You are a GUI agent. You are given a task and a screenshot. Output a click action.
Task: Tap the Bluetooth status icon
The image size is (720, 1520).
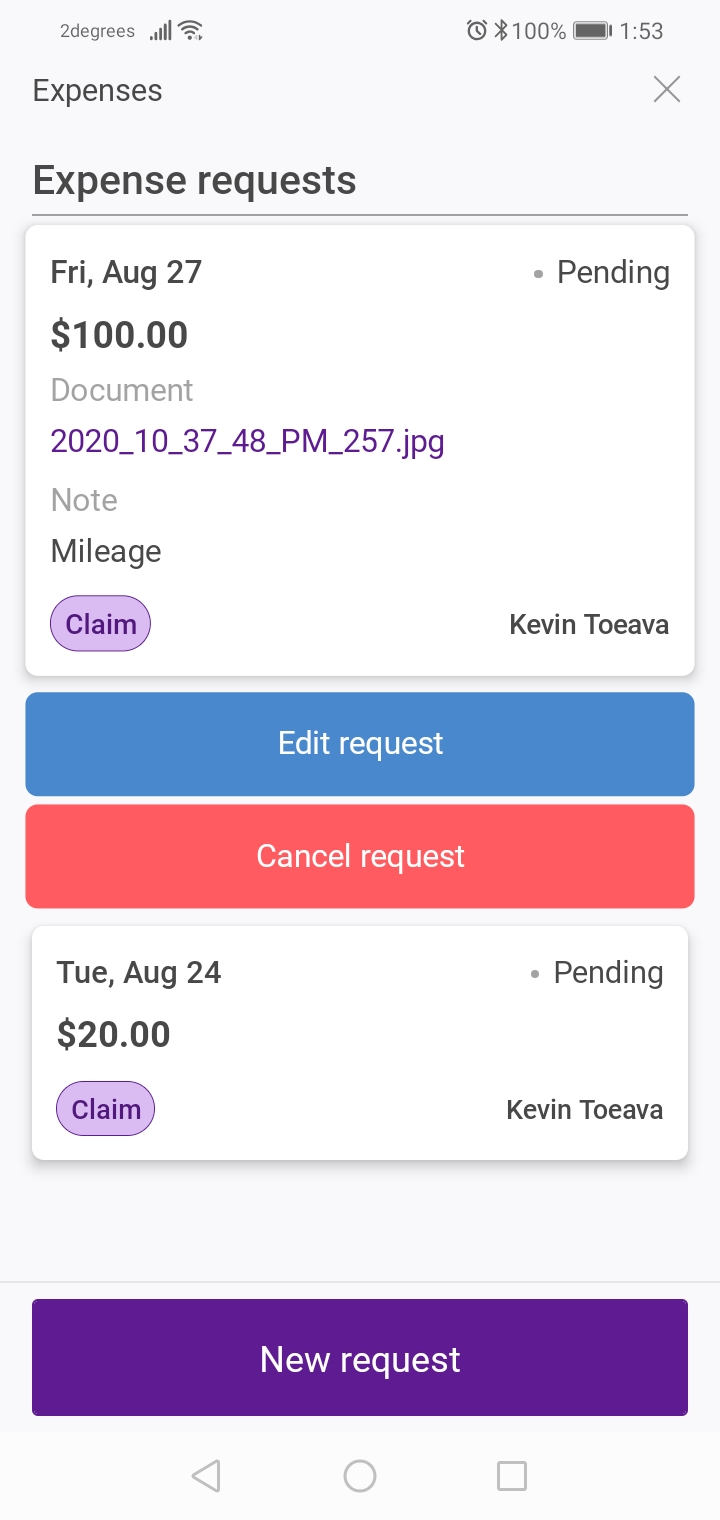(502, 31)
